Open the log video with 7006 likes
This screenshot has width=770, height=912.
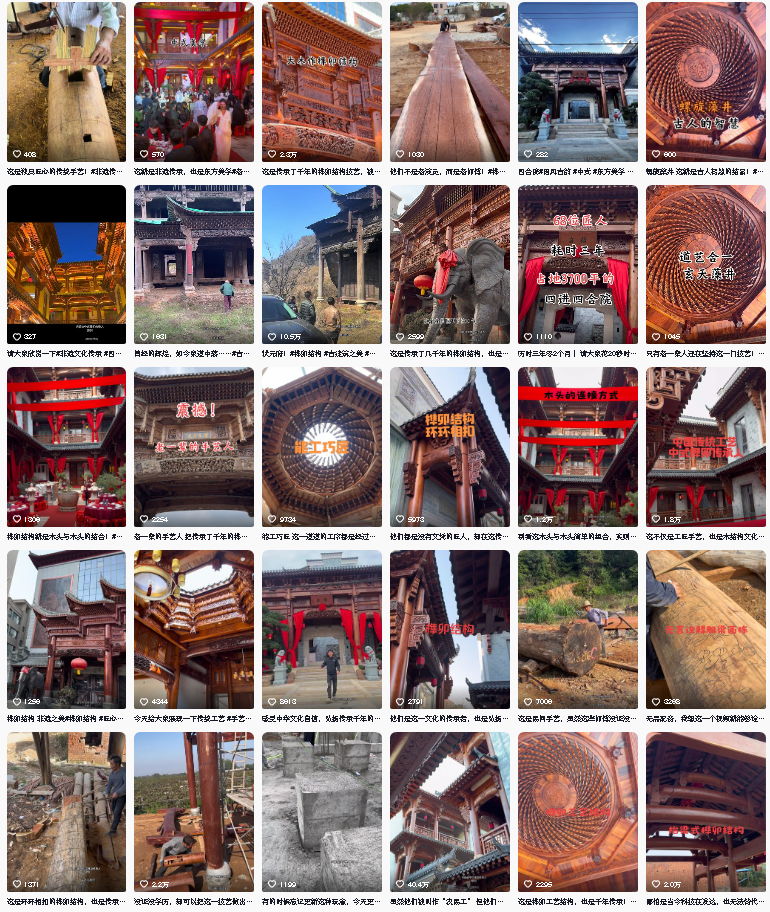coord(577,630)
